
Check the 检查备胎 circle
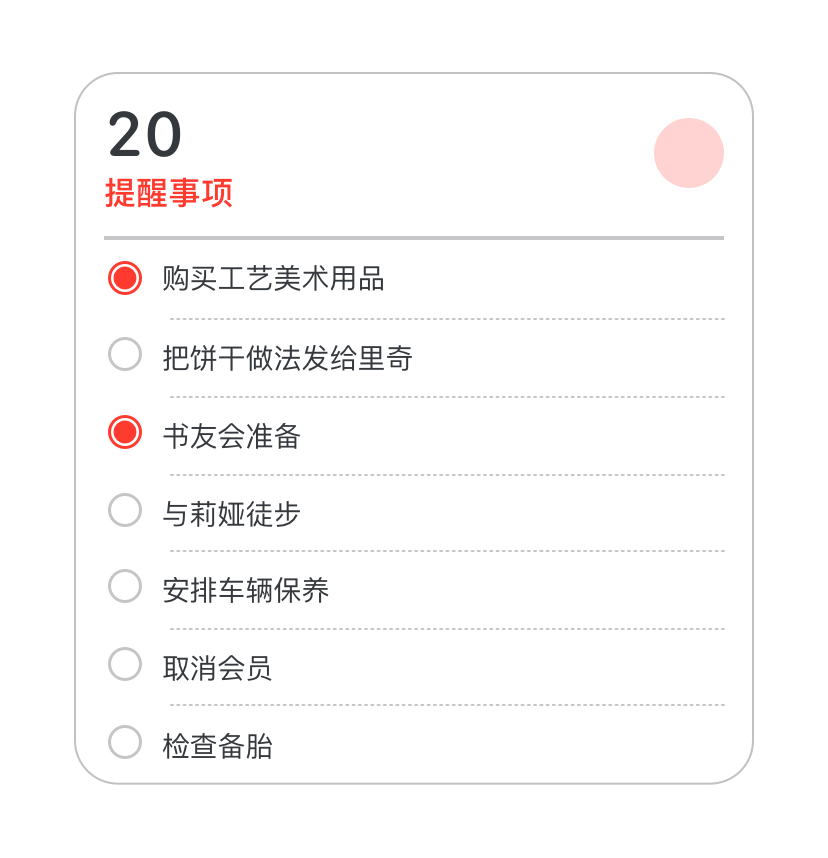[124, 743]
